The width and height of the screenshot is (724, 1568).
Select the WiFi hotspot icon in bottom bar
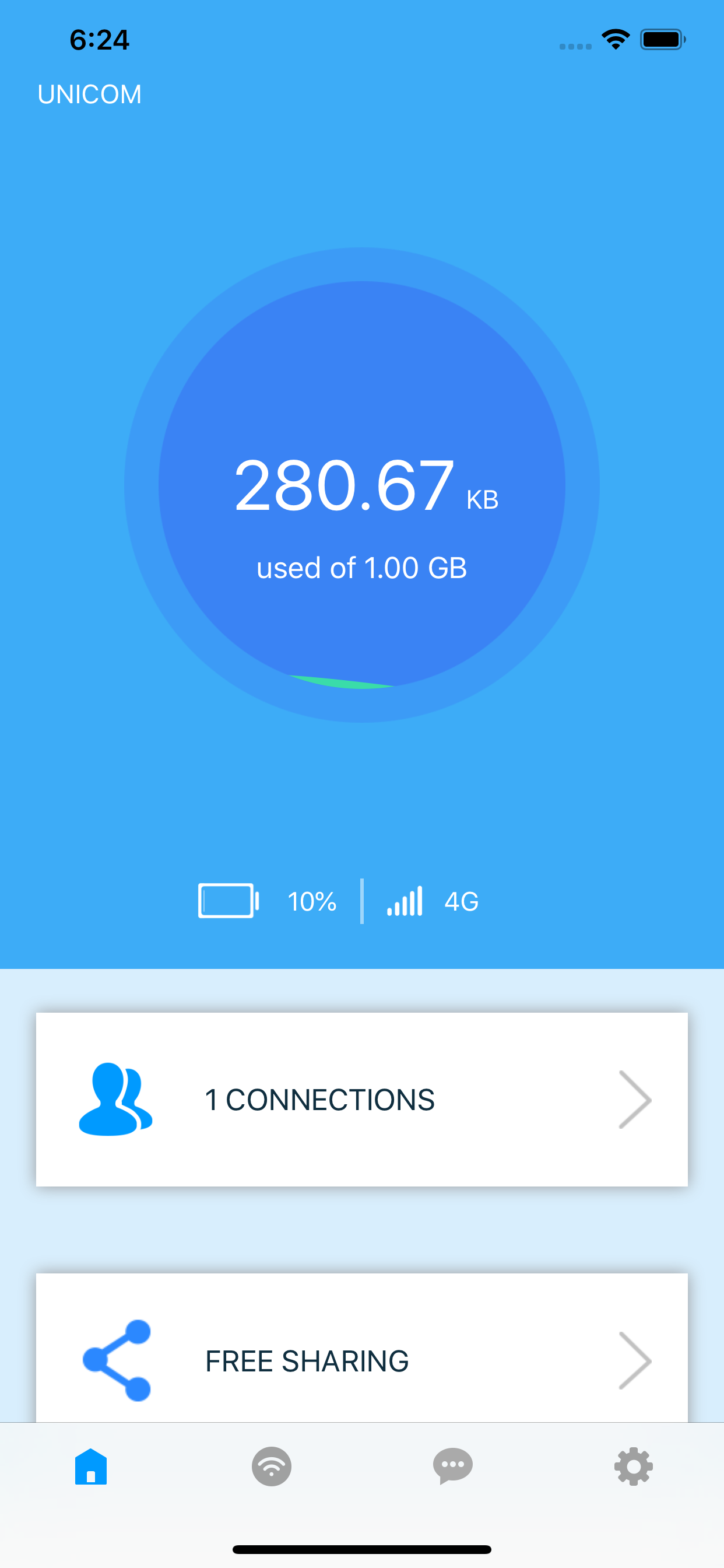[271, 1467]
